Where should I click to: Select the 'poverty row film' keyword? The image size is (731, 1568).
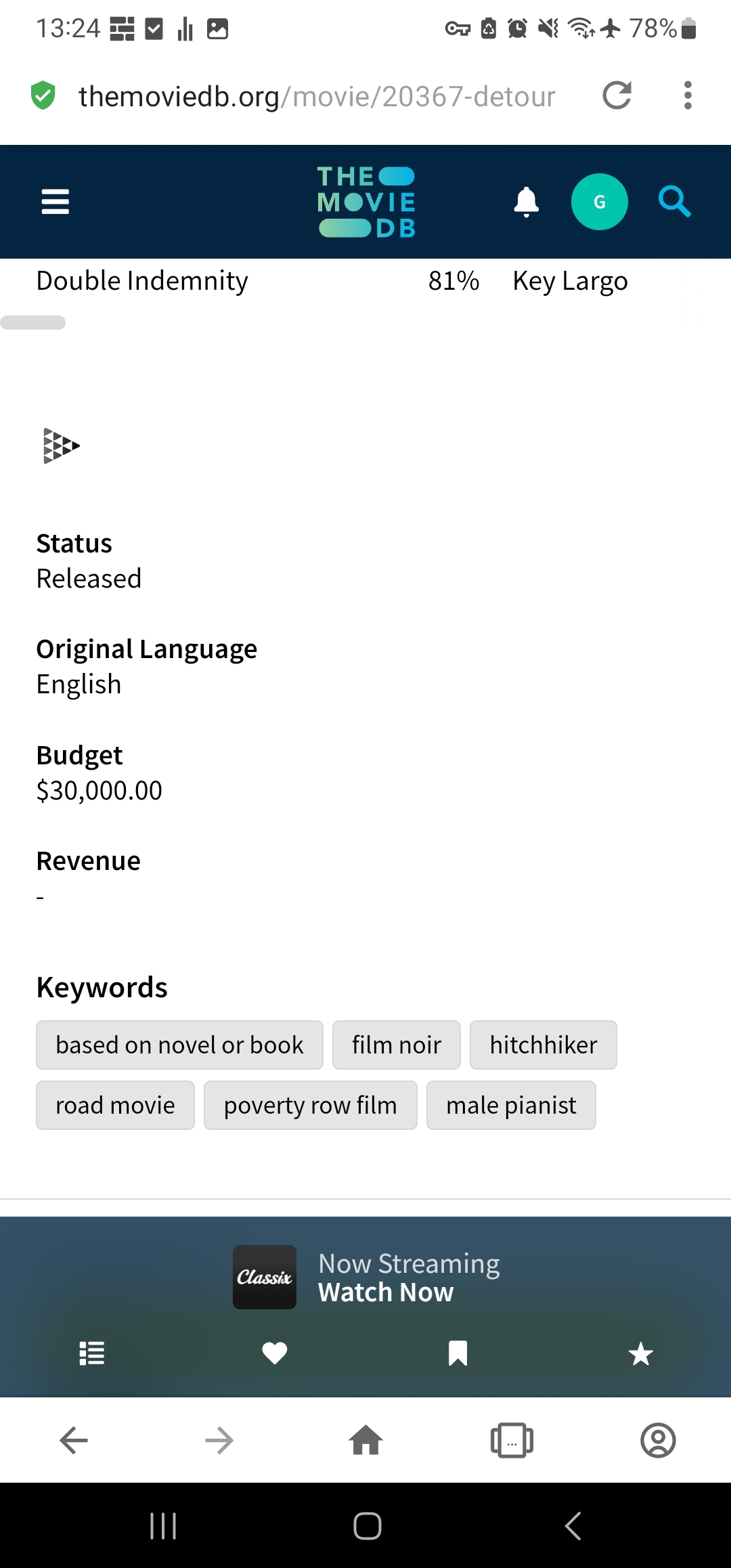[310, 1106]
